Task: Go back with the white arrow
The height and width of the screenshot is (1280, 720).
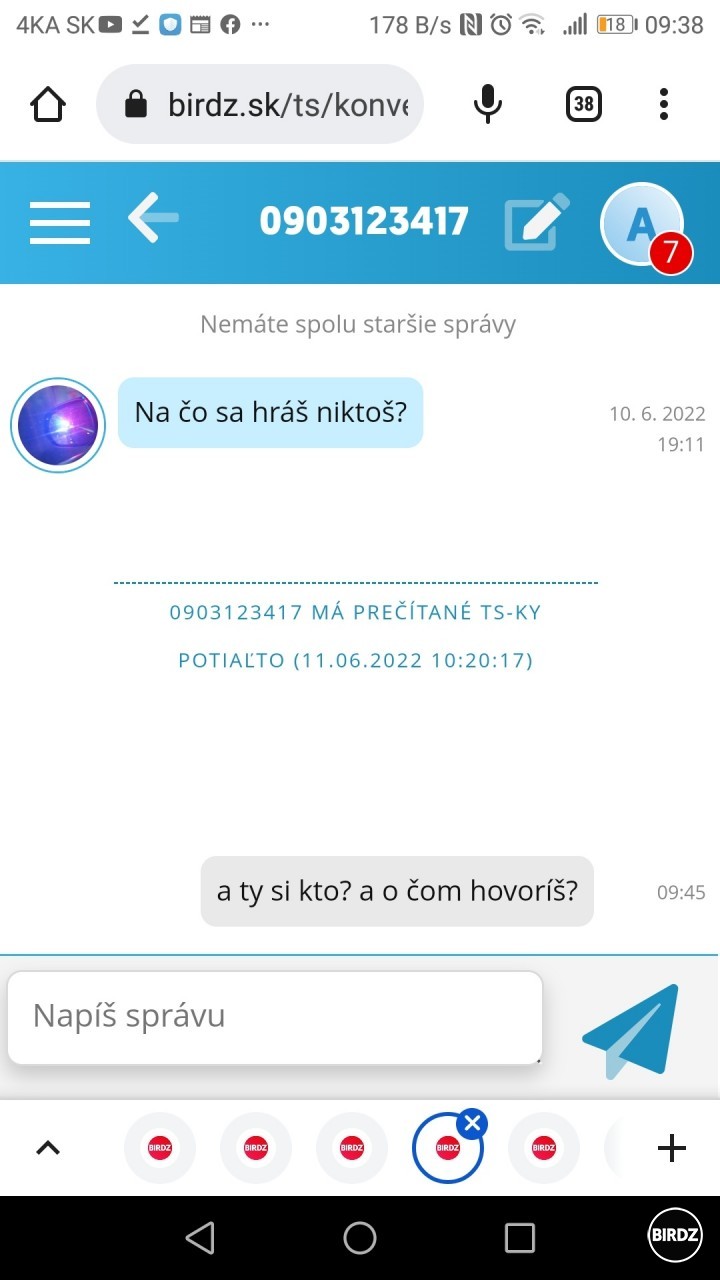Action: 153,217
